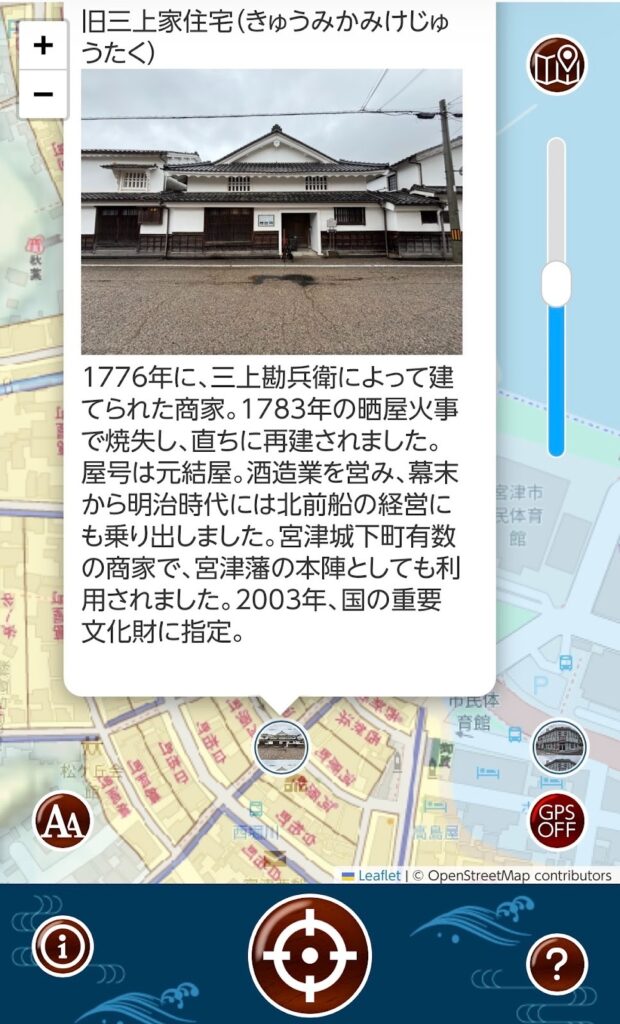Image resolution: width=620 pixels, height=1024 pixels.
Task: Toggle the GPS OFF button
Action: (557, 822)
